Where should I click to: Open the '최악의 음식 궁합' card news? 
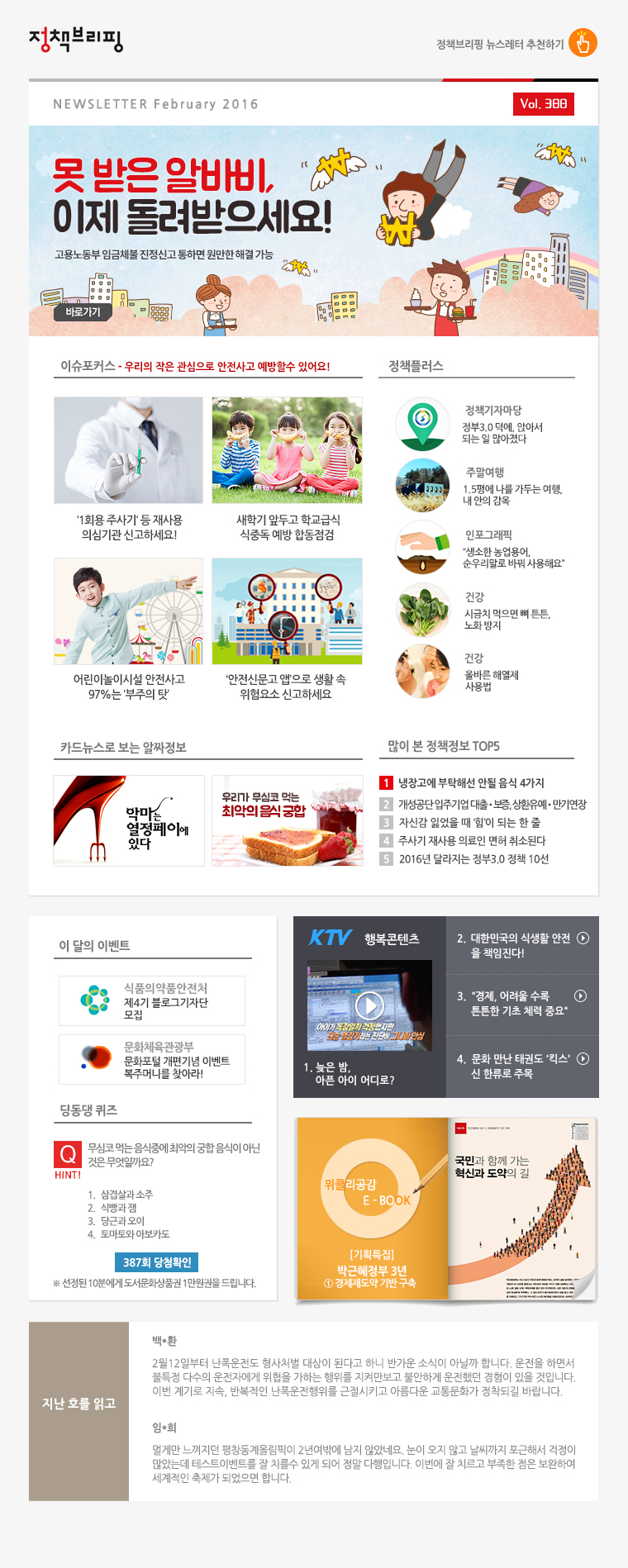[288, 820]
